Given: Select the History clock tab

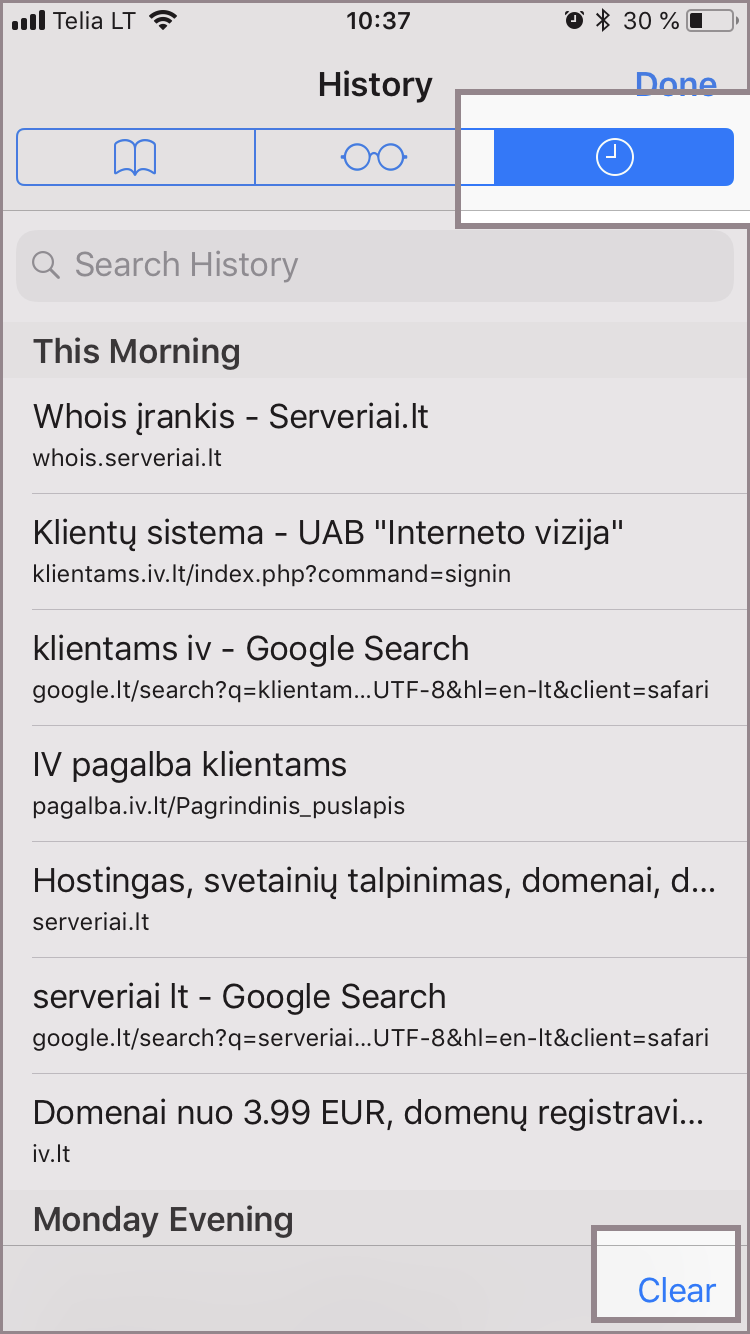Looking at the screenshot, I should click(614, 158).
